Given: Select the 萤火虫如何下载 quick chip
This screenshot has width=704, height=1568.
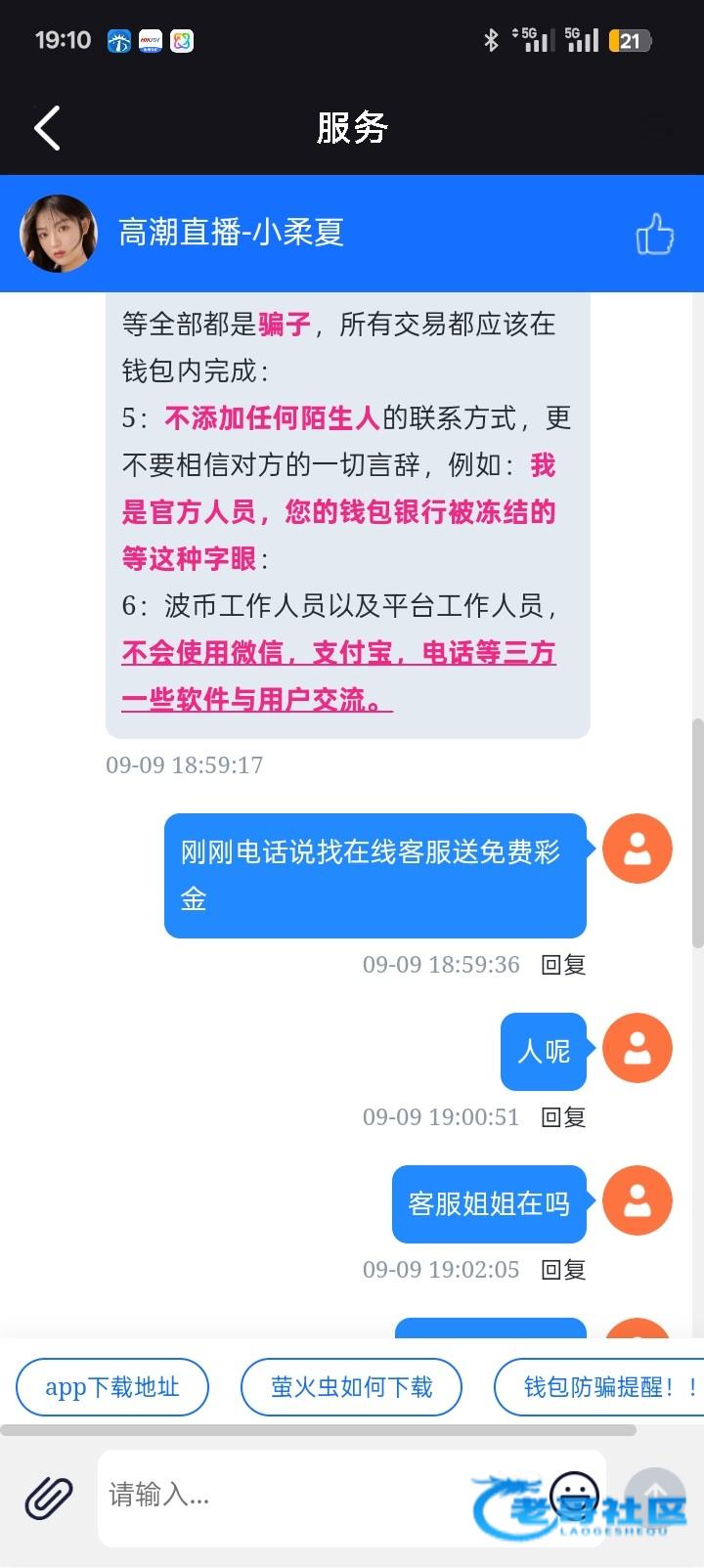Looking at the screenshot, I should [351, 1386].
